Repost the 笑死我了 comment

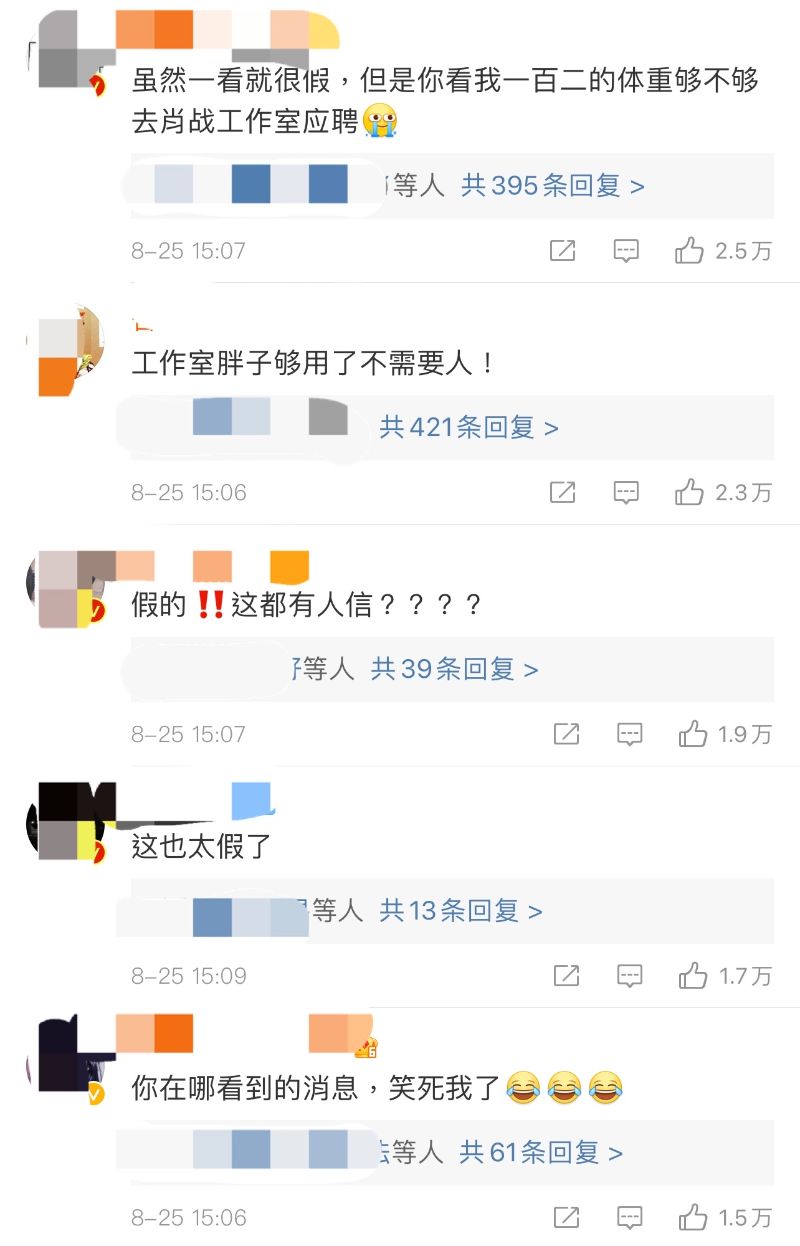[x=566, y=1218]
